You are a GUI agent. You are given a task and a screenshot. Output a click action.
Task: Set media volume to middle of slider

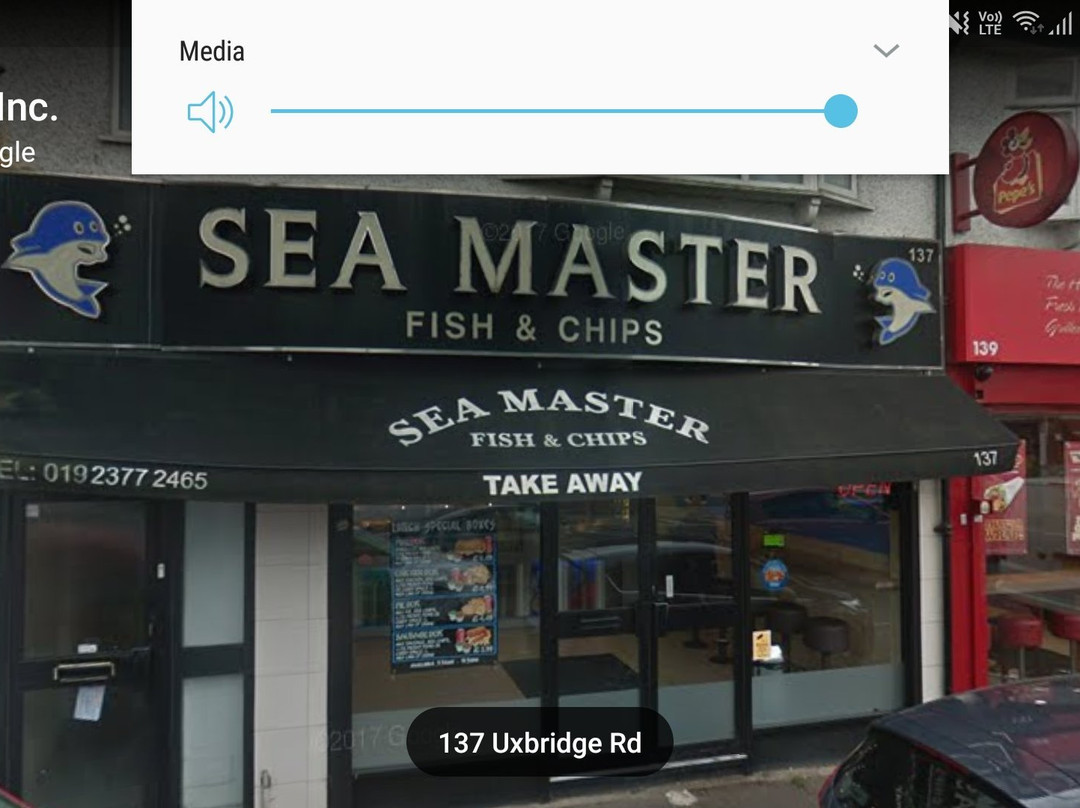[556, 111]
